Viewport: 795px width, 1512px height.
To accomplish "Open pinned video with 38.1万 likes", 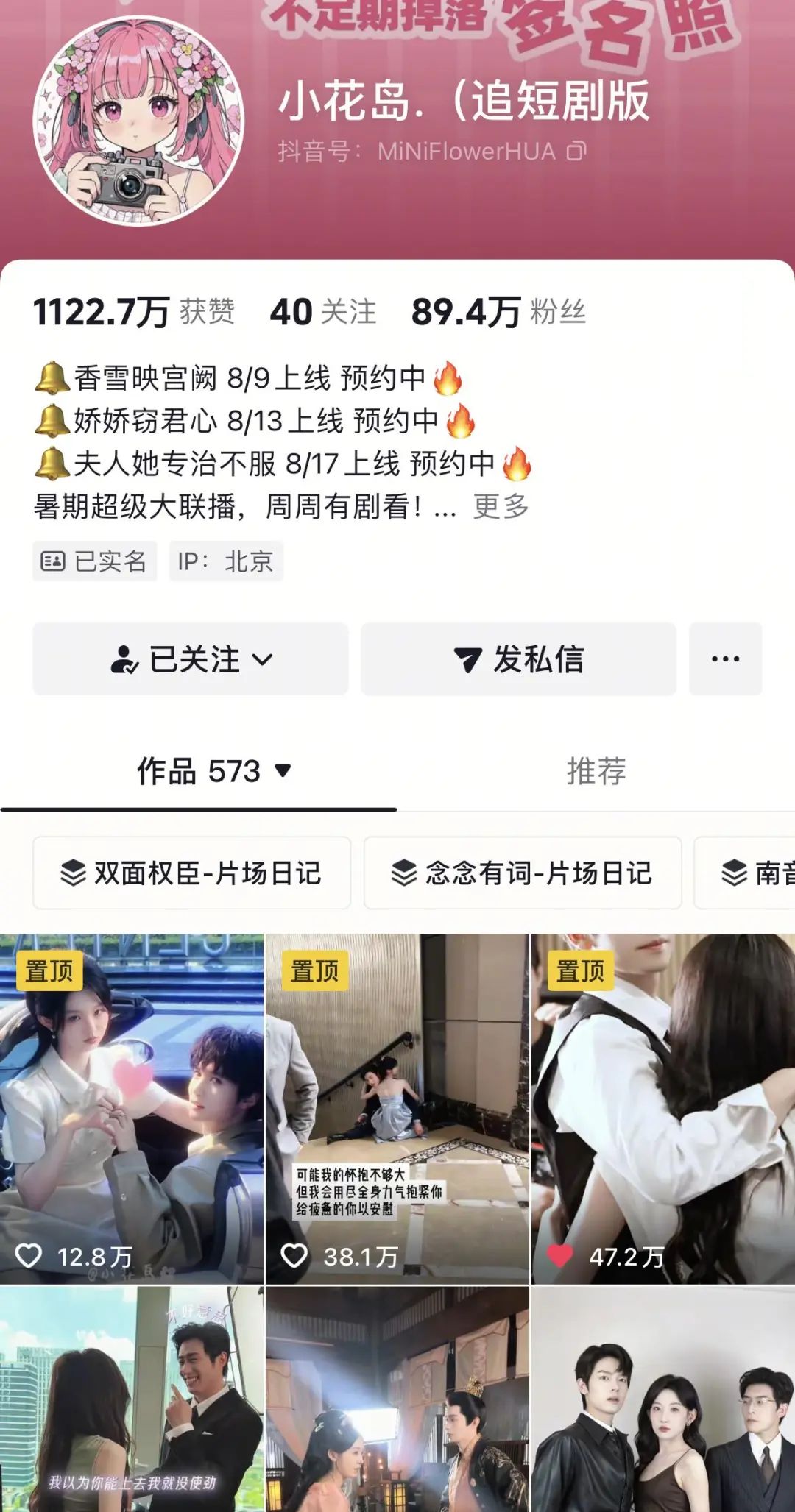I will [397, 1107].
